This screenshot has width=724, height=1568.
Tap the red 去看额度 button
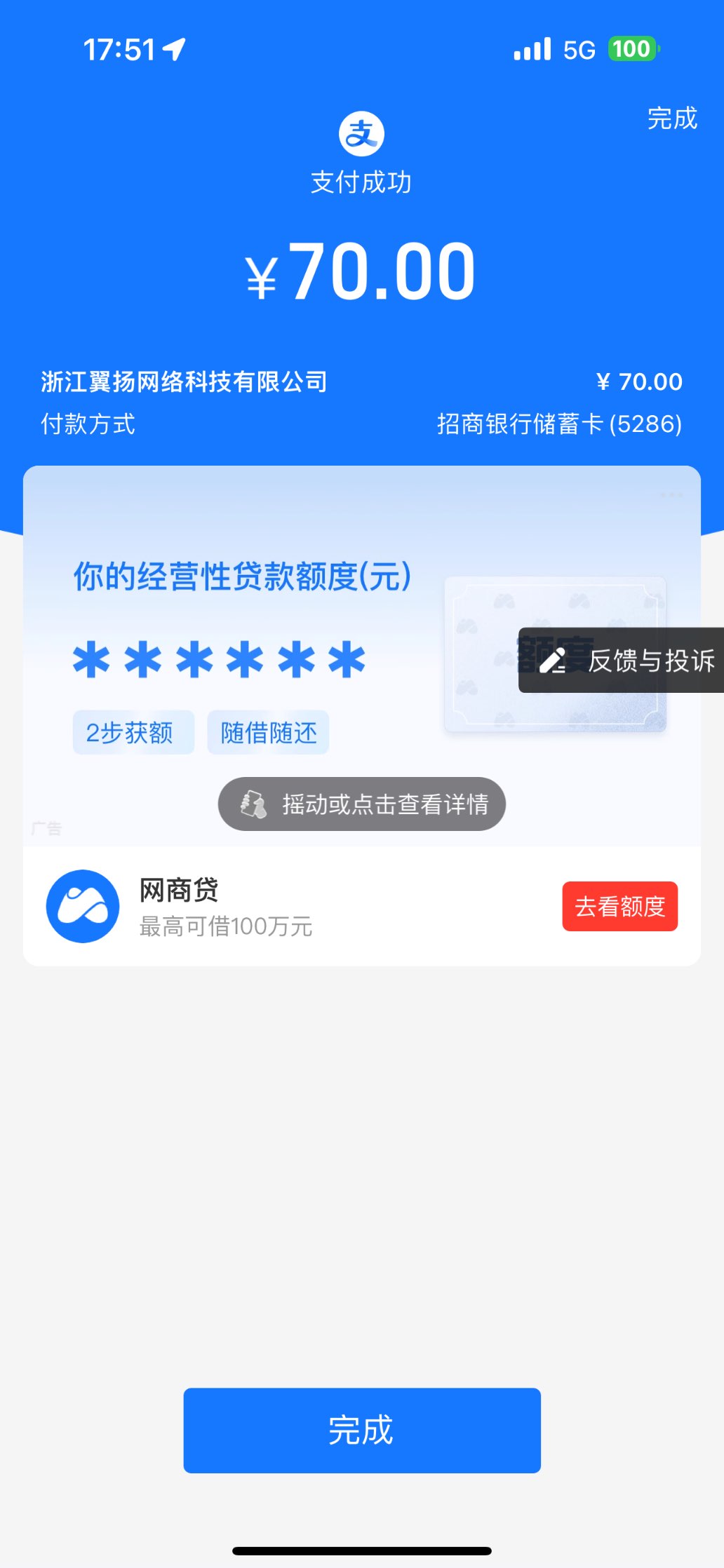(x=619, y=906)
